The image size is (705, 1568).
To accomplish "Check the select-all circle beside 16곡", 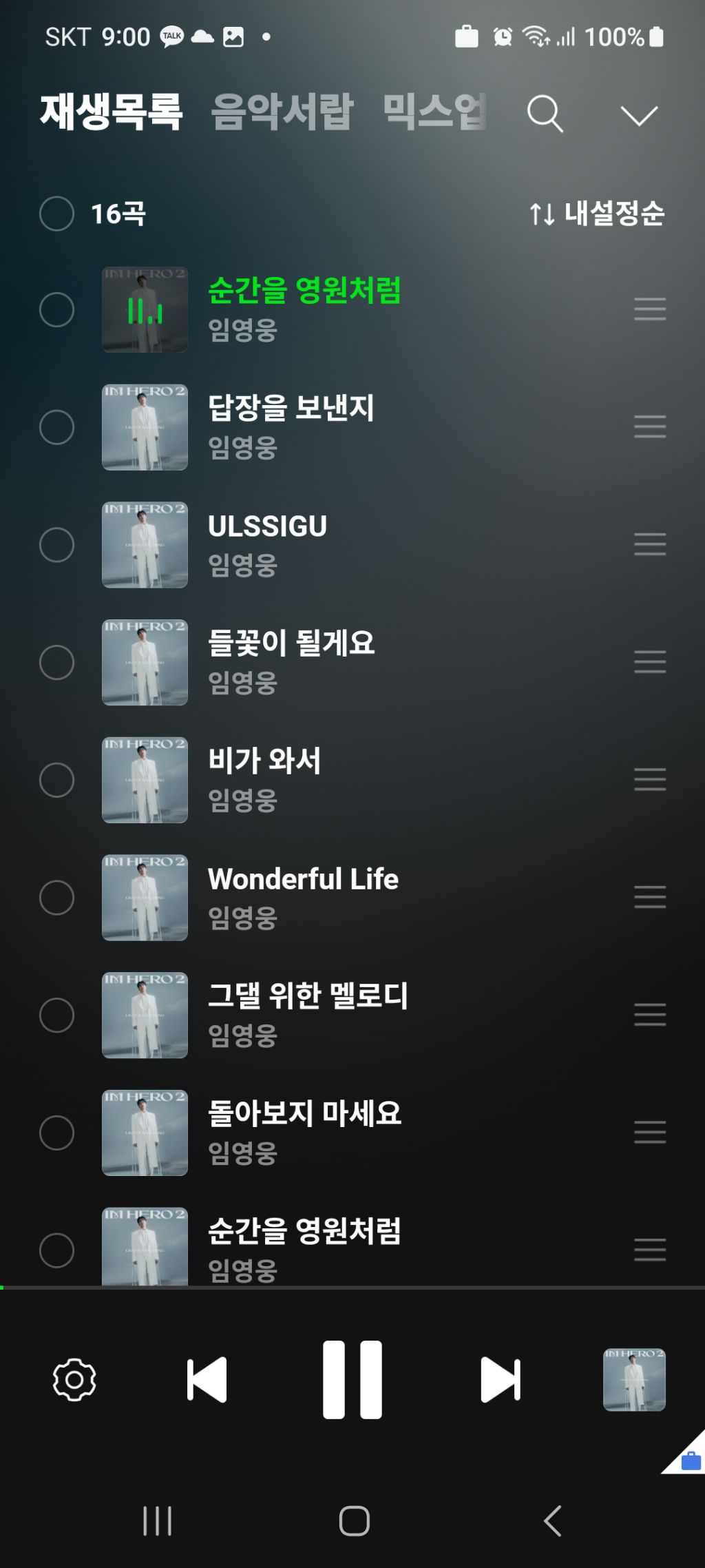I will [x=56, y=214].
